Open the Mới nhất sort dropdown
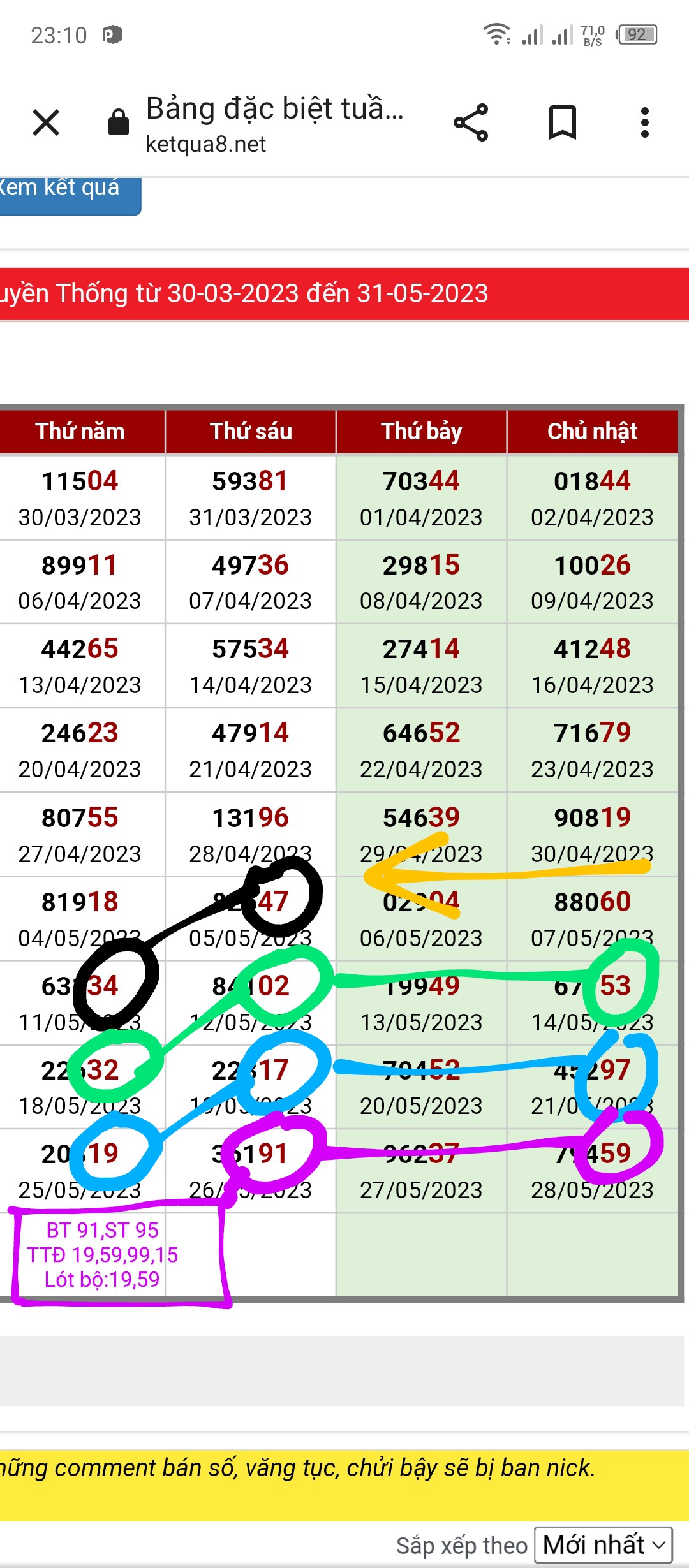Image resolution: width=689 pixels, height=1568 pixels. pyautogui.click(x=603, y=1544)
